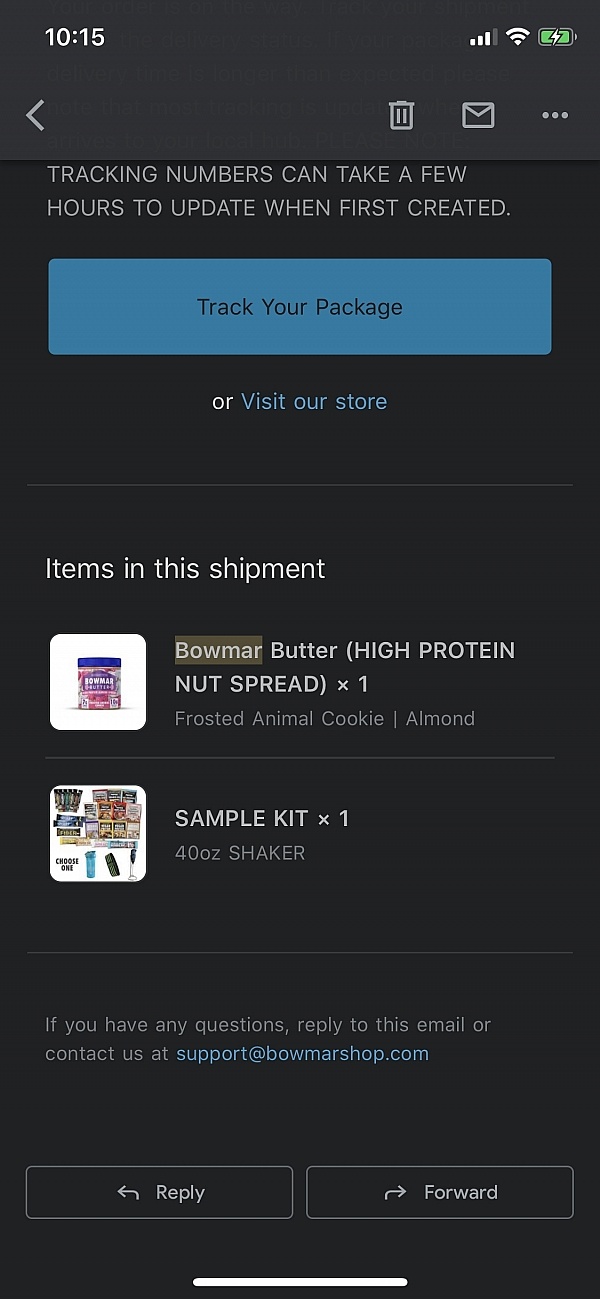
Task: Reply to this email
Action: (159, 1192)
